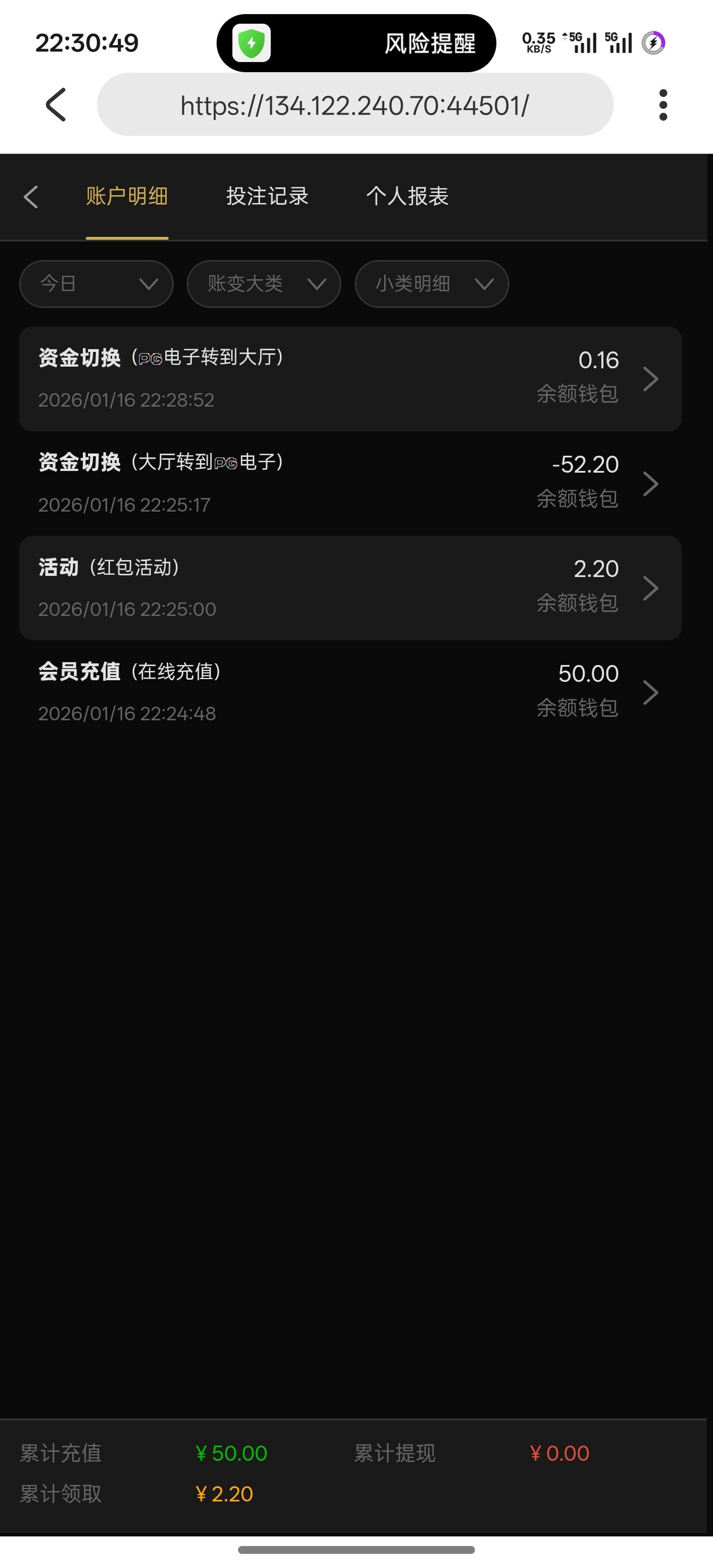Viewport: 713px width, 1568px height.
Task: Go back using the browser back arrow
Action: click(x=56, y=105)
